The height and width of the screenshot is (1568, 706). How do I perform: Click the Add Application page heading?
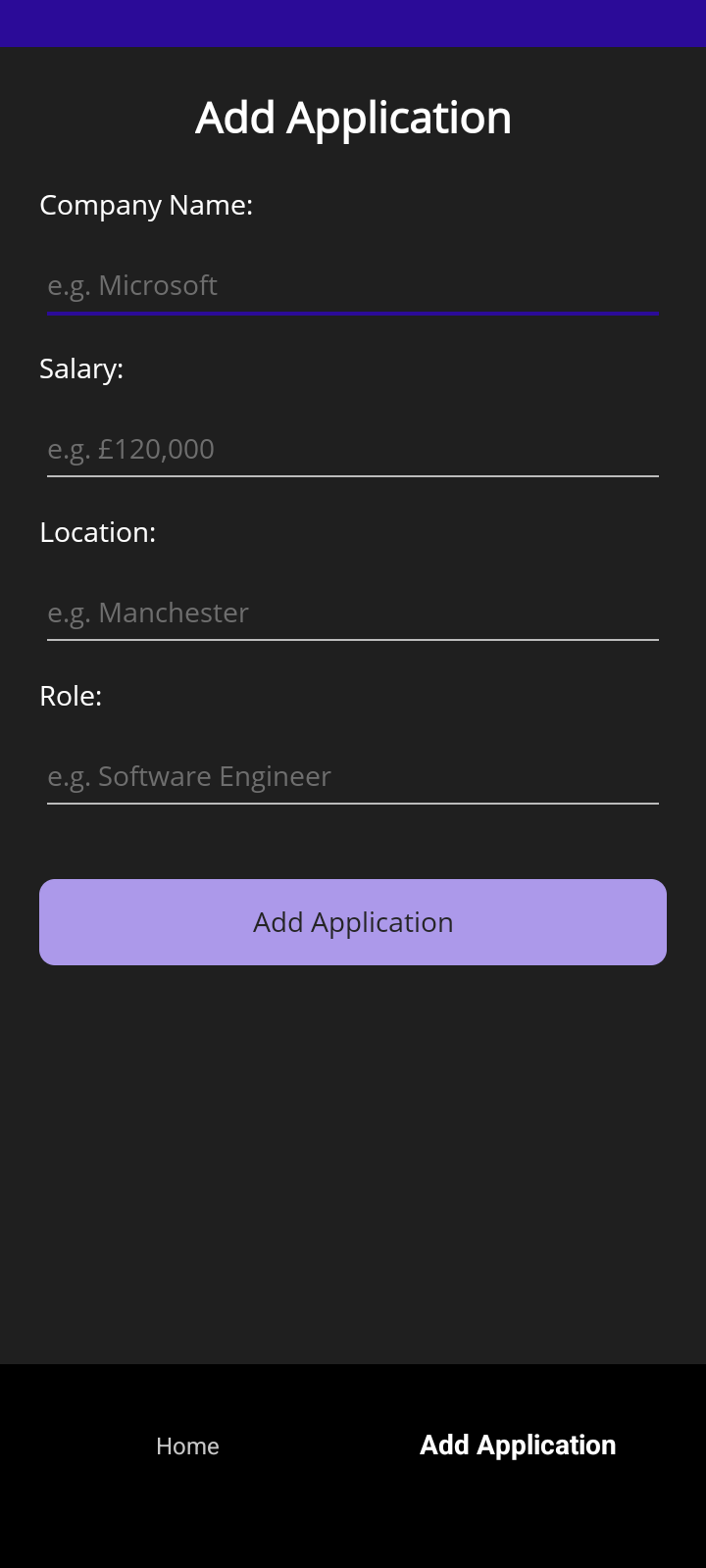click(353, 117)
